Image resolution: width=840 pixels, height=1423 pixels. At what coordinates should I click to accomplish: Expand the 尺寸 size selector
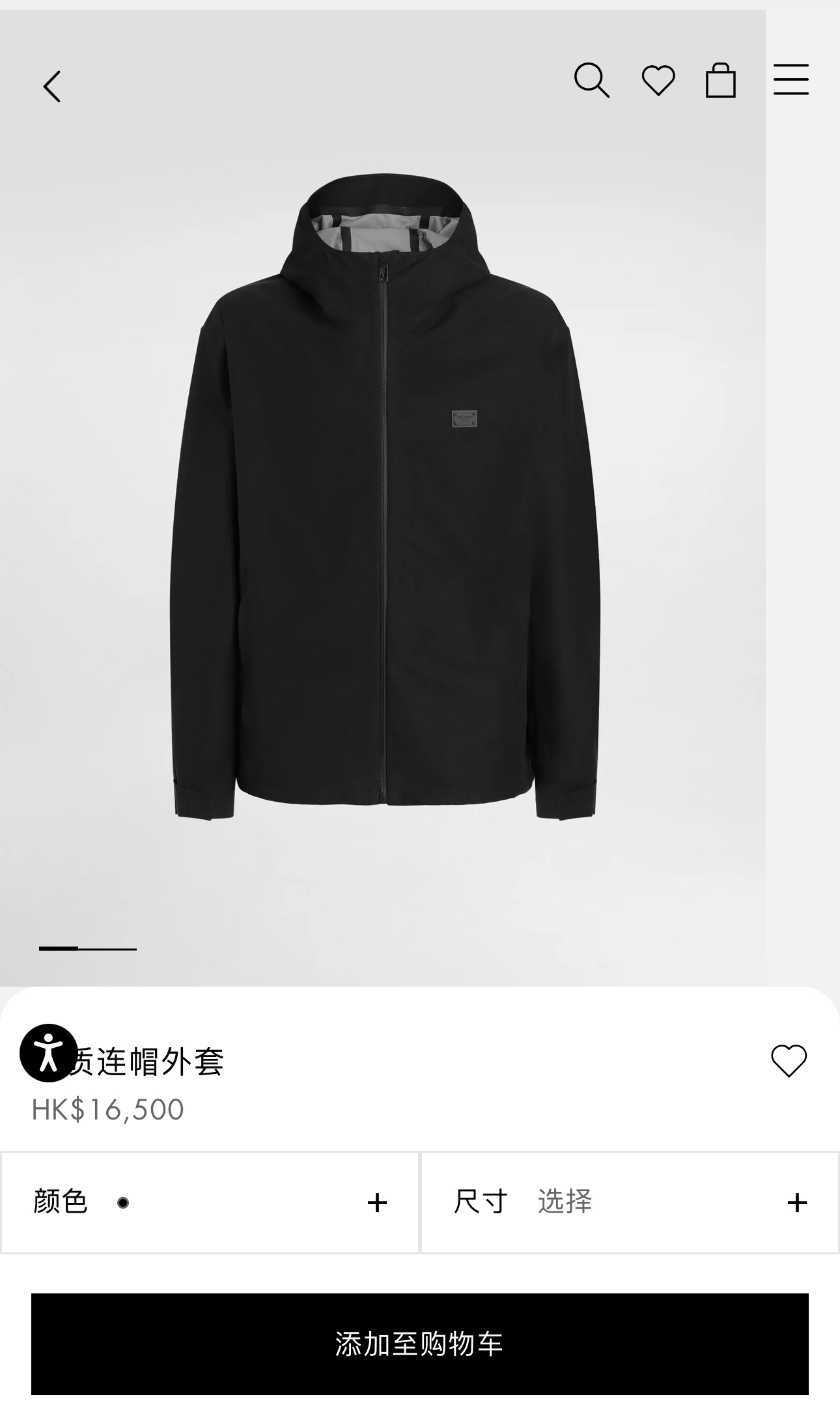[x=630, y=1202]
